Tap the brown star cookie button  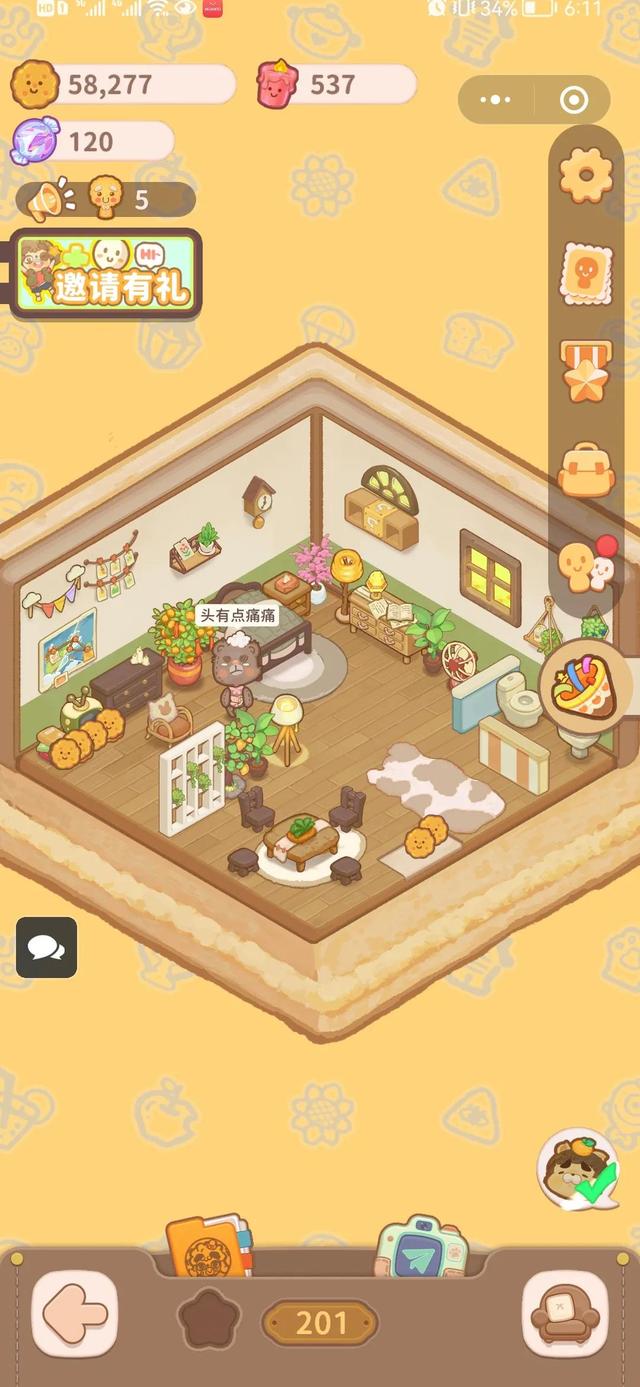(209, 1320)
